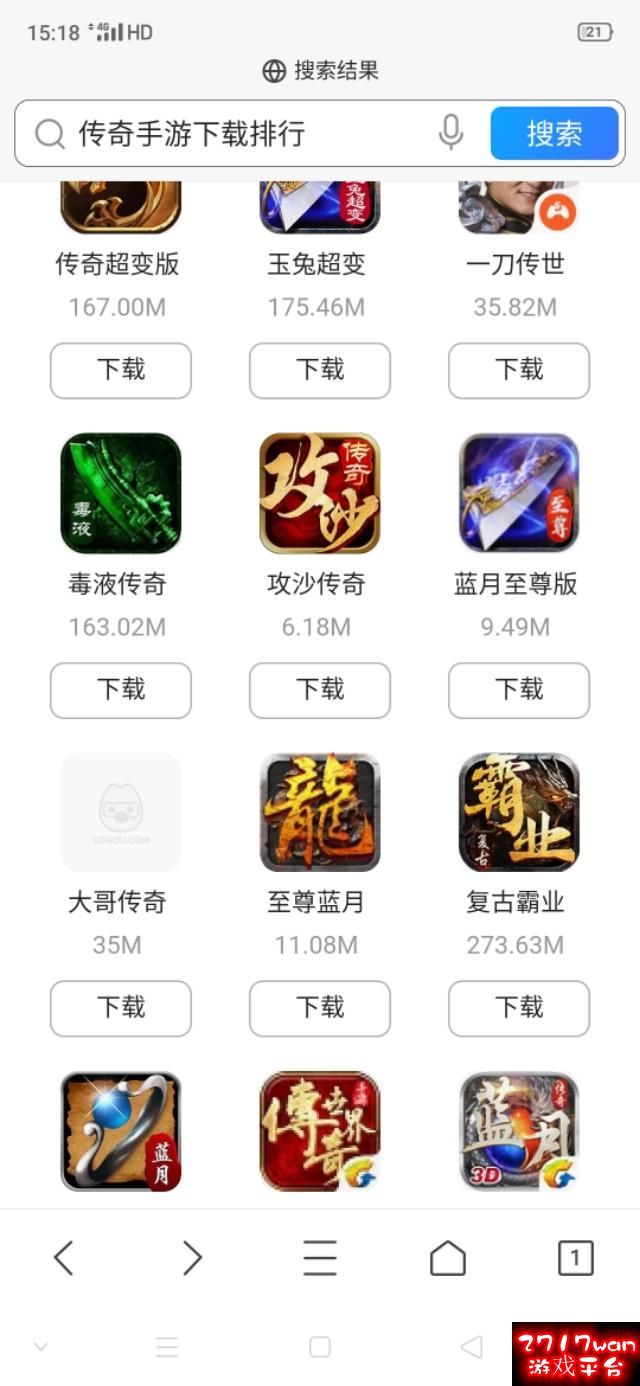Download 至尊蓝月
Screen dimensions: 640x1386
click(x=319, y=1007)
